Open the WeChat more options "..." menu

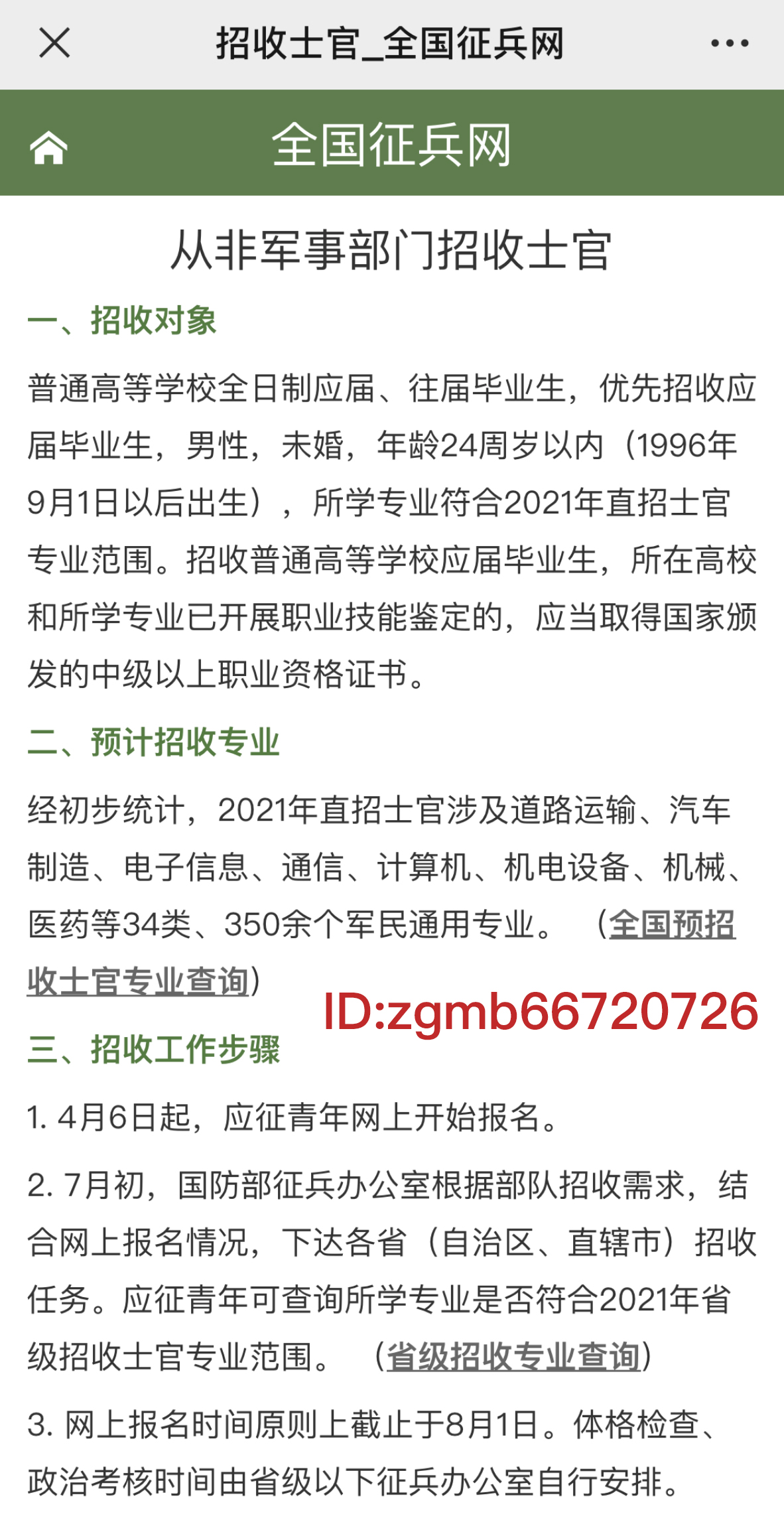tap(726, 42)
